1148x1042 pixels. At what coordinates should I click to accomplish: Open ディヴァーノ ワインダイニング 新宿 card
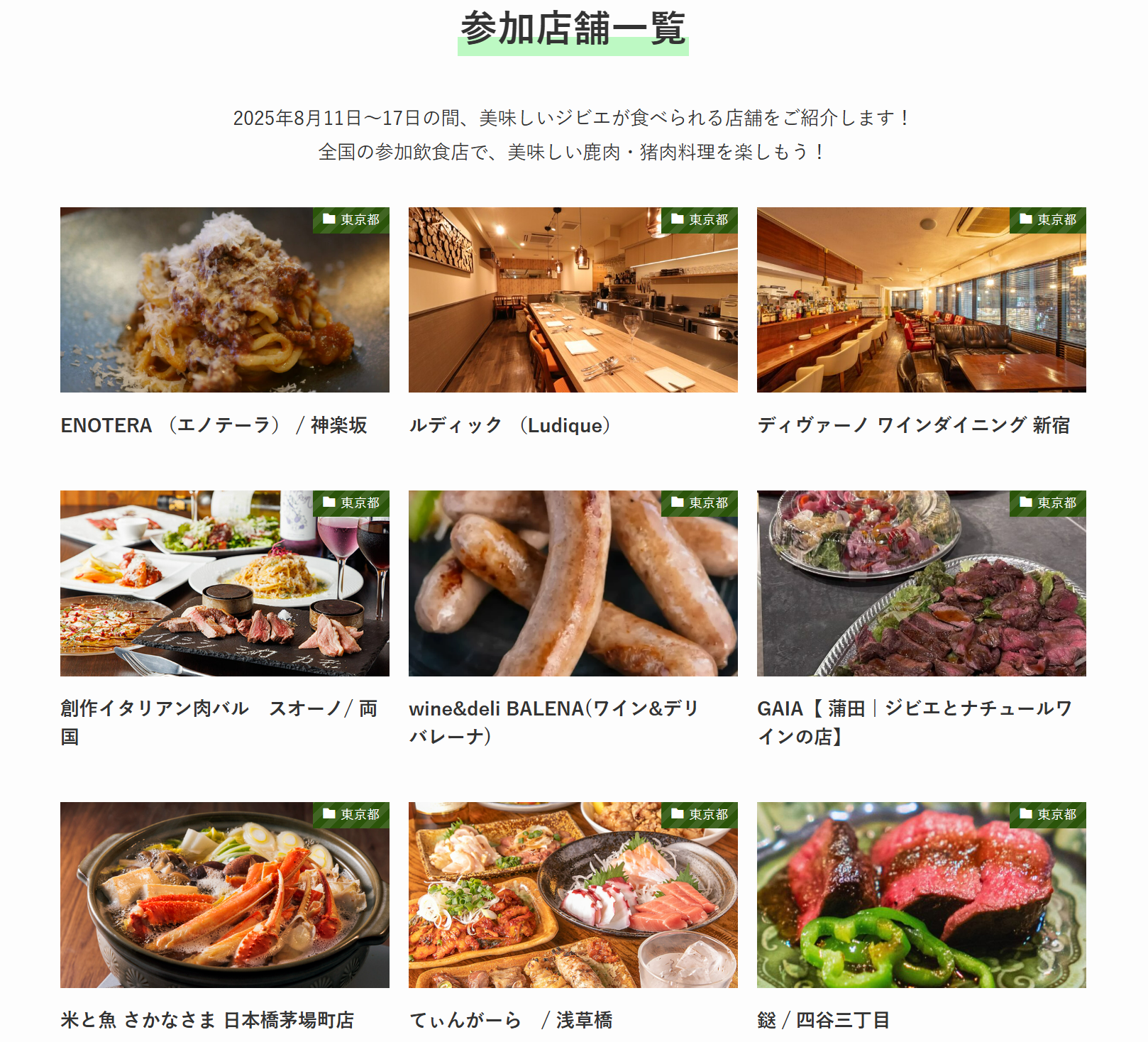[921, 300]
